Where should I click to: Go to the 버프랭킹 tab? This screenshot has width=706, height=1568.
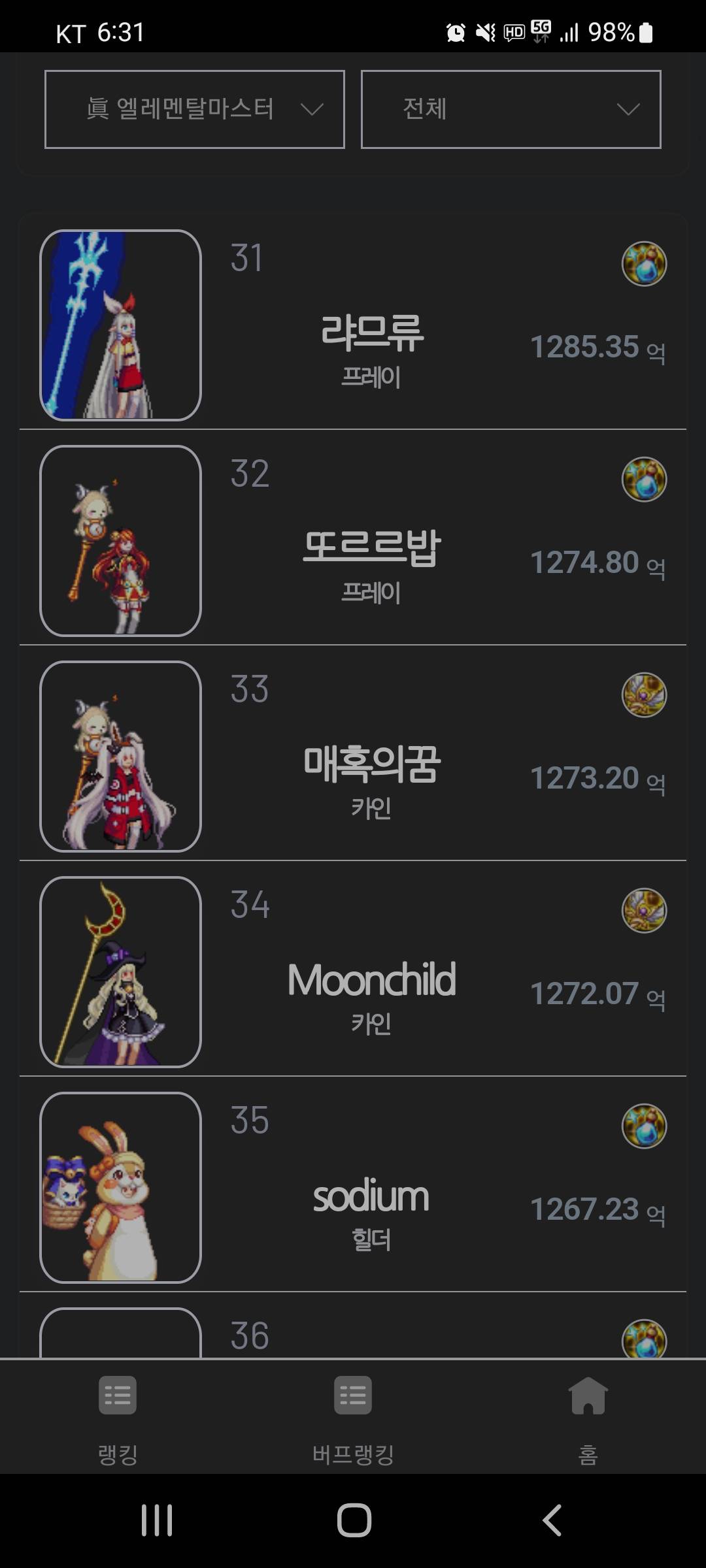tap(353, 1414)
